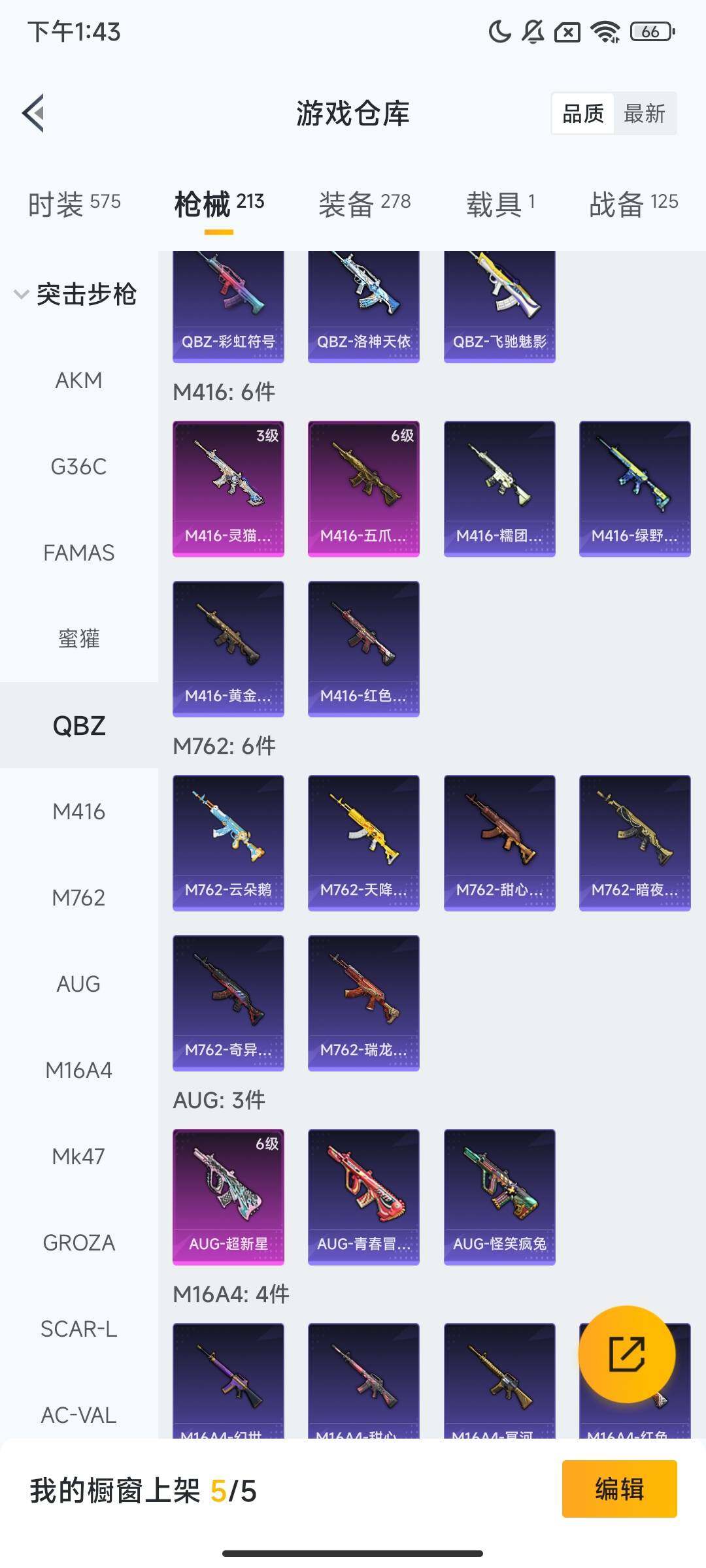This screenshot has width=706, height=1568.
Task: View the QBZ-洛神天依 skin
Action: pos(363,306)
